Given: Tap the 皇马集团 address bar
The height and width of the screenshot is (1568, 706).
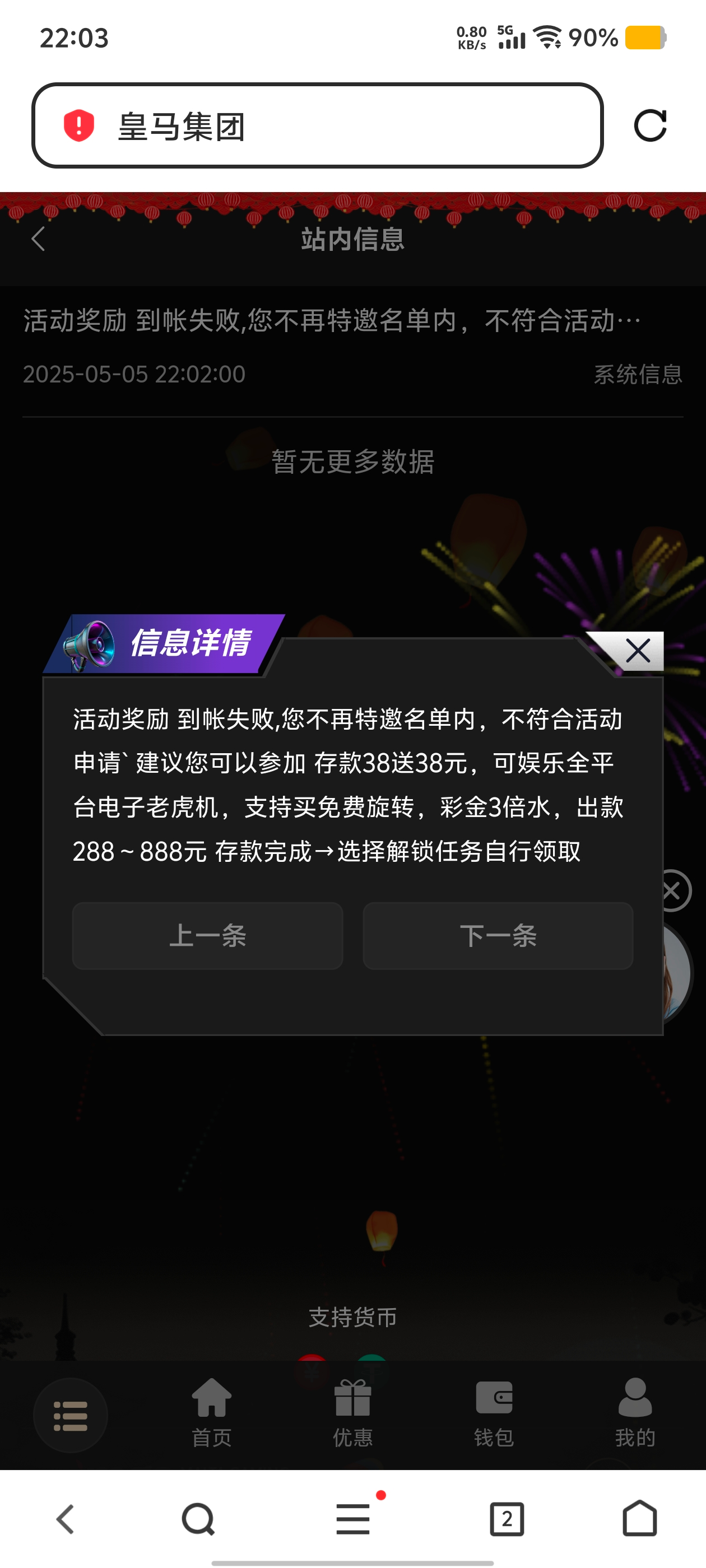Looking at the screenshot, I should 317,126.
